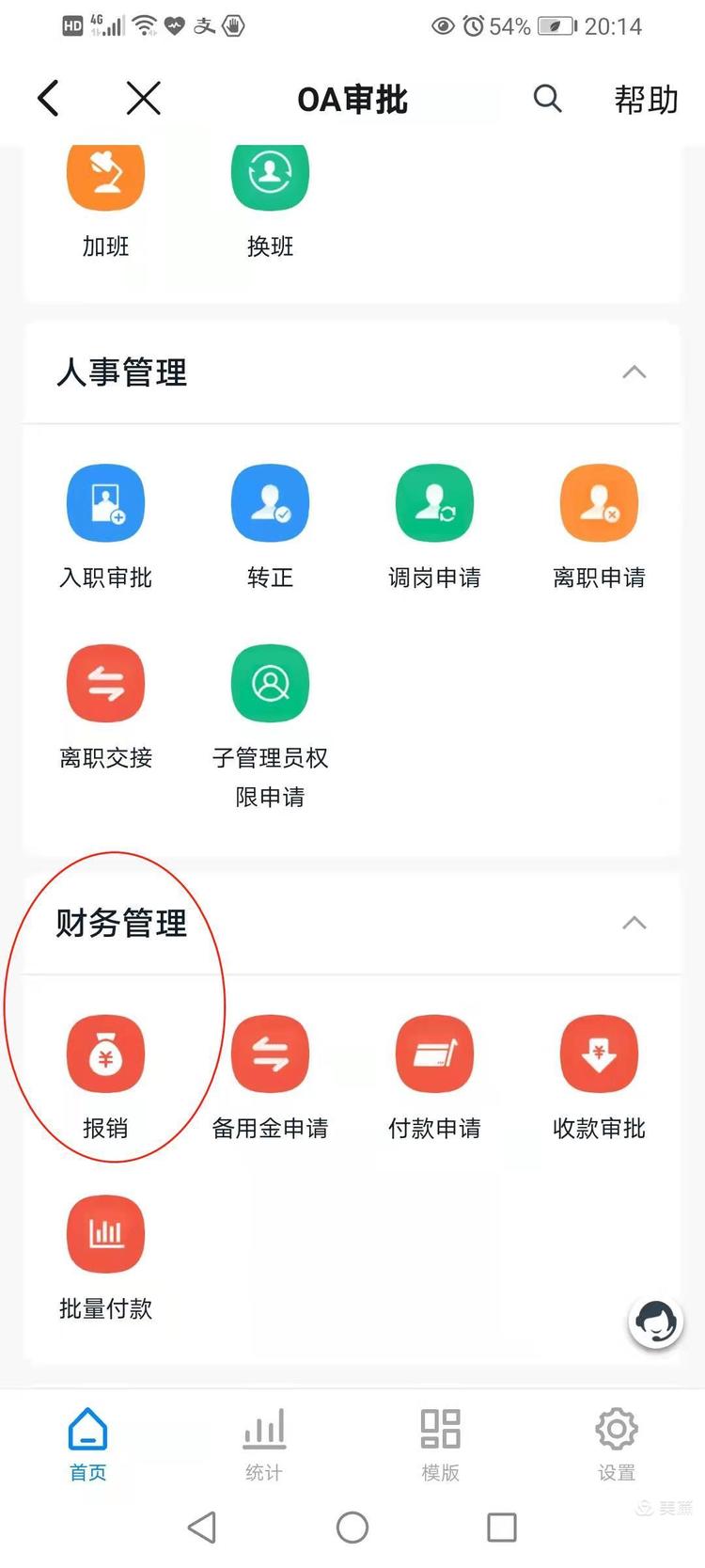Close the OA审批 page
This screenshot has height=1568, width=705.
tap(143, 98)
